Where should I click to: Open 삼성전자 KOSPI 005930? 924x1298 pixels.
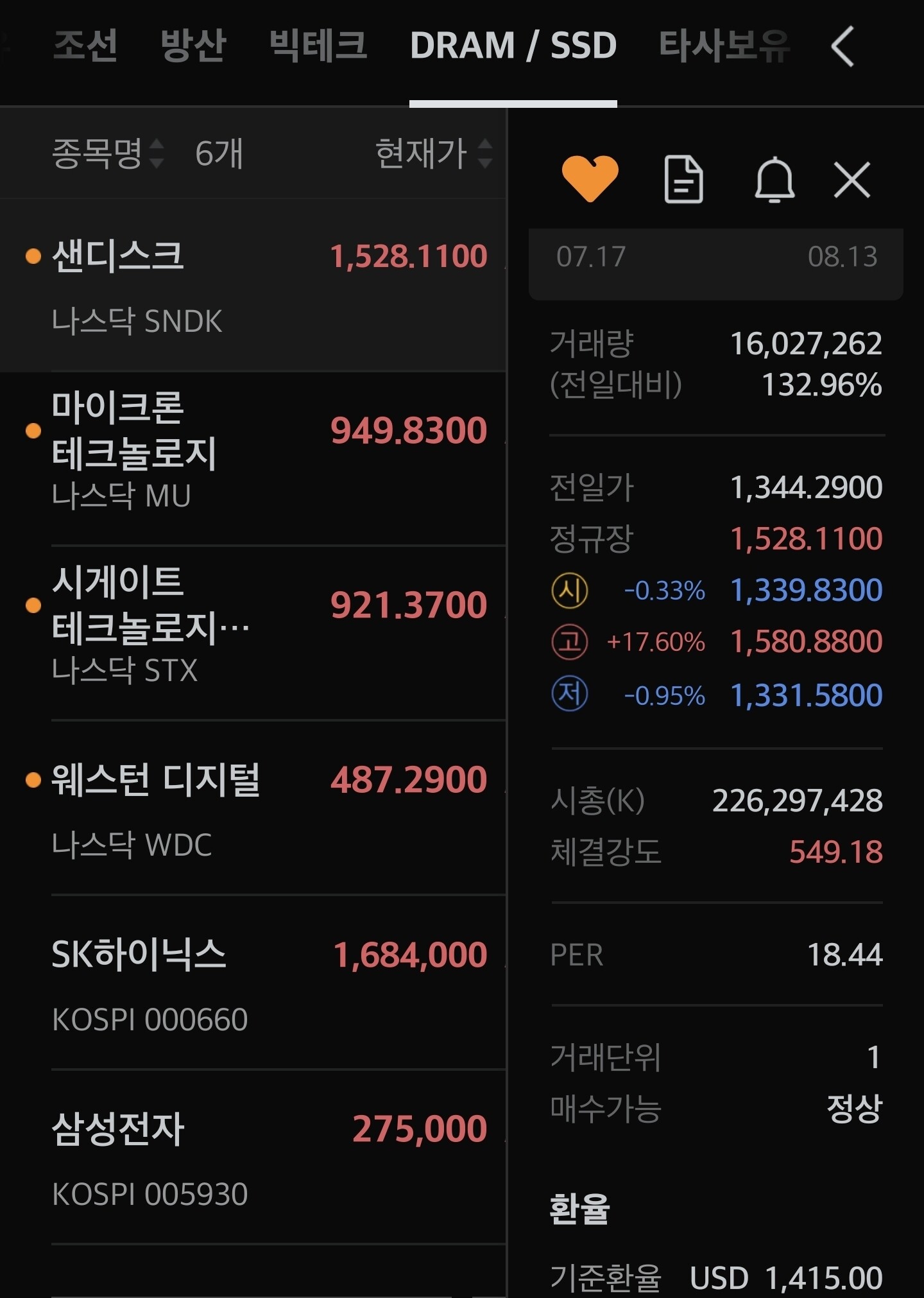click(x=253, y=1157)
